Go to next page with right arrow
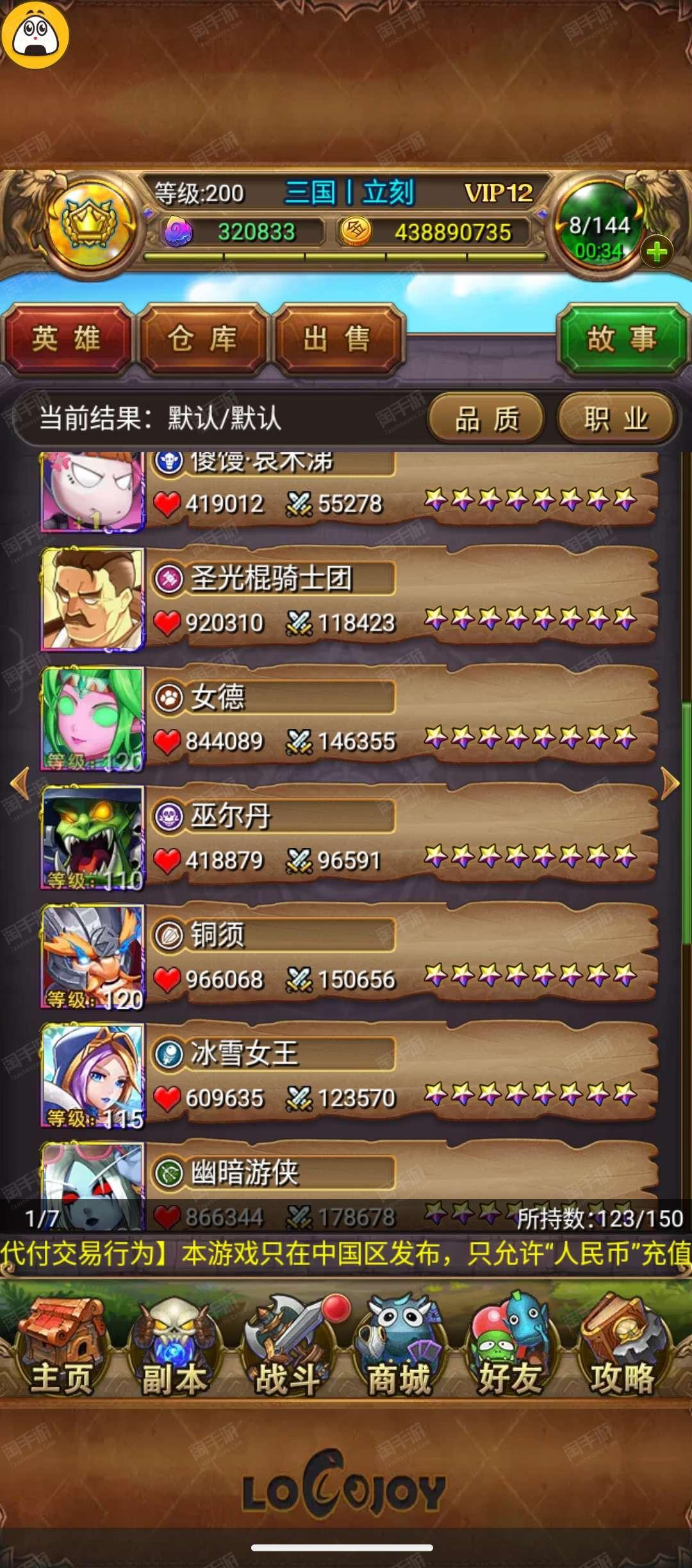 pyautogui.click(x=670, y=783)
